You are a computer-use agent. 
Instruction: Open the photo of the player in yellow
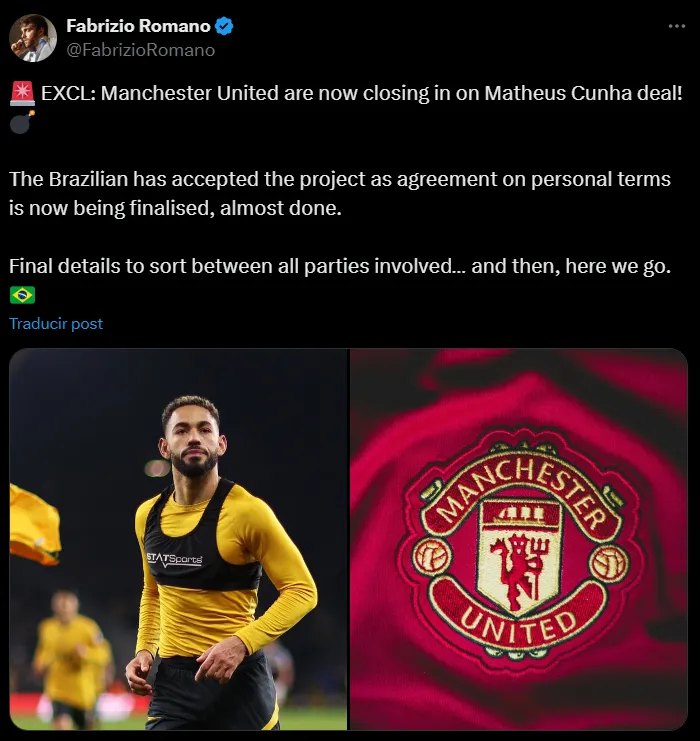click(x=178, y=539)
